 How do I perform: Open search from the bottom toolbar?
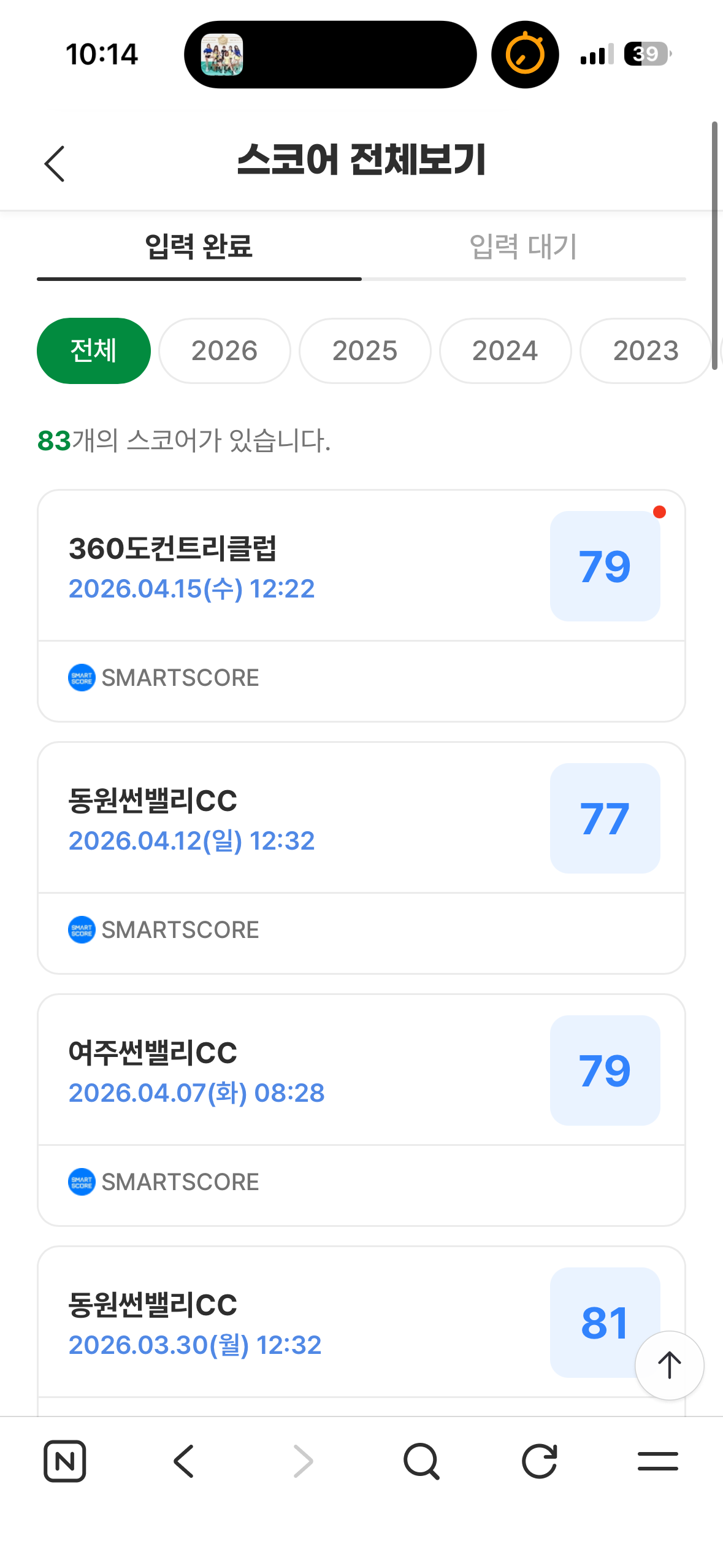tap(421, 1461)
